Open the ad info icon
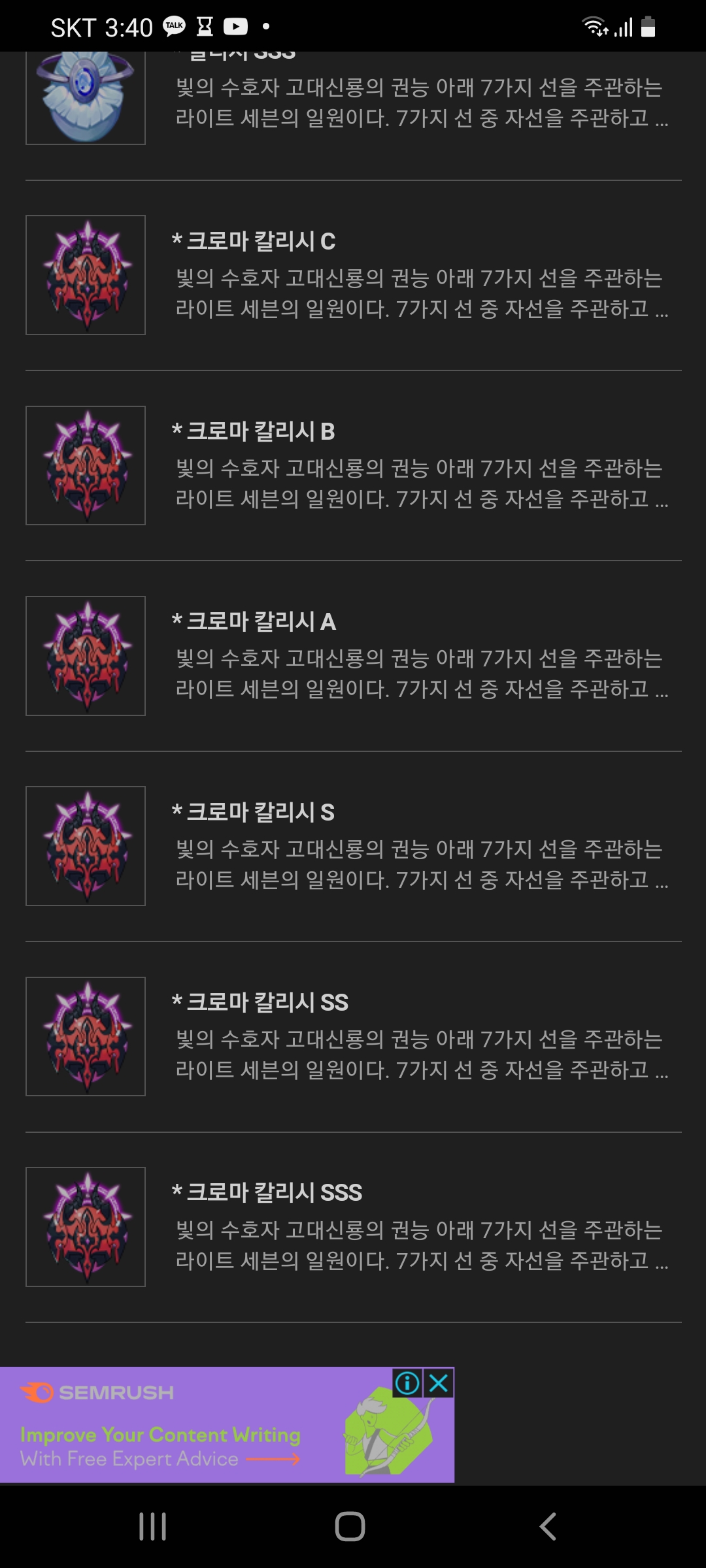Image resolution: width=706 pixels, height=1568 pixels. pyautogui.click(x=407, y=1382)
